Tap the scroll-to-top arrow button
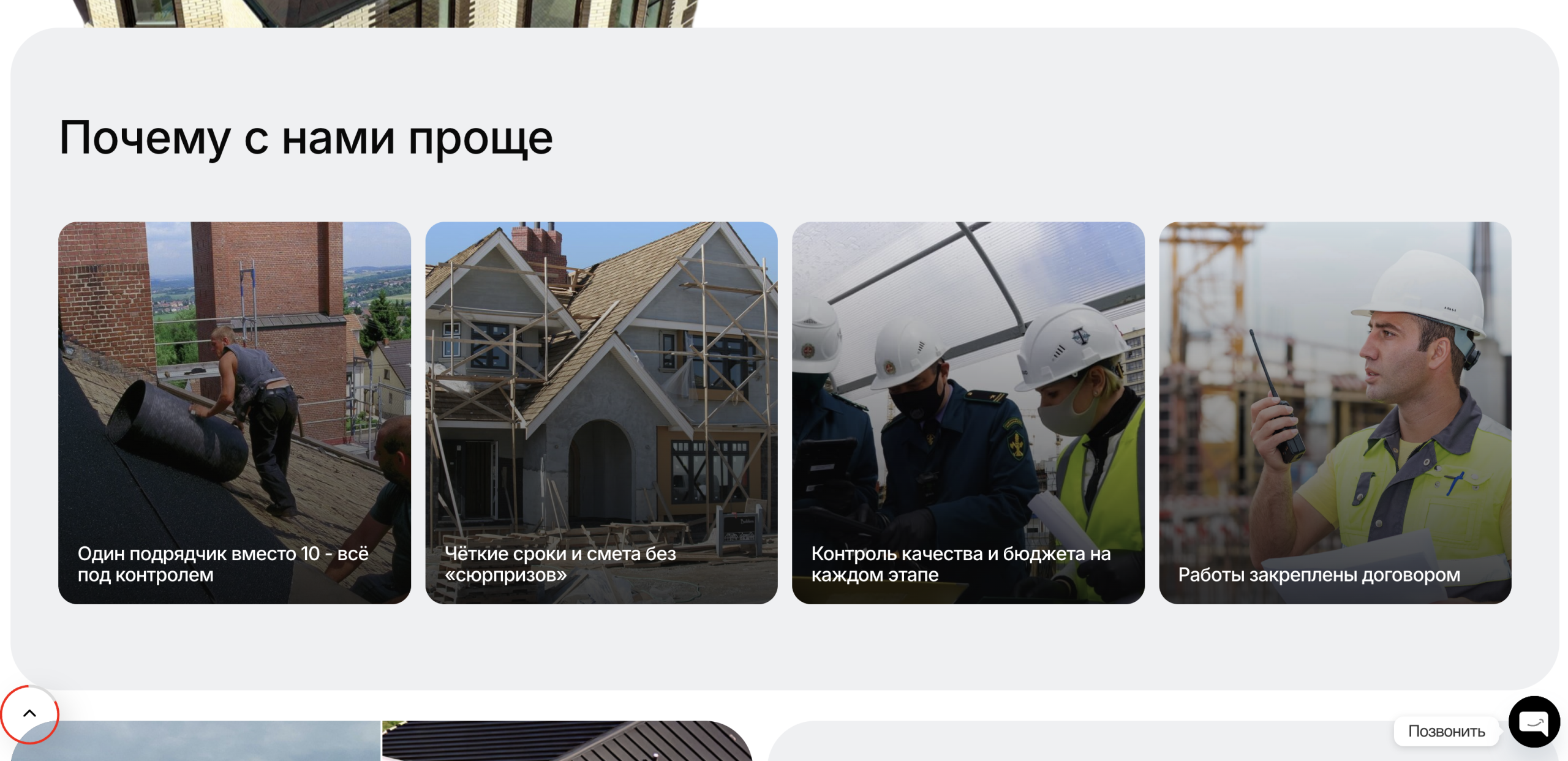1568x761 pixels. [x=29, y=713]
